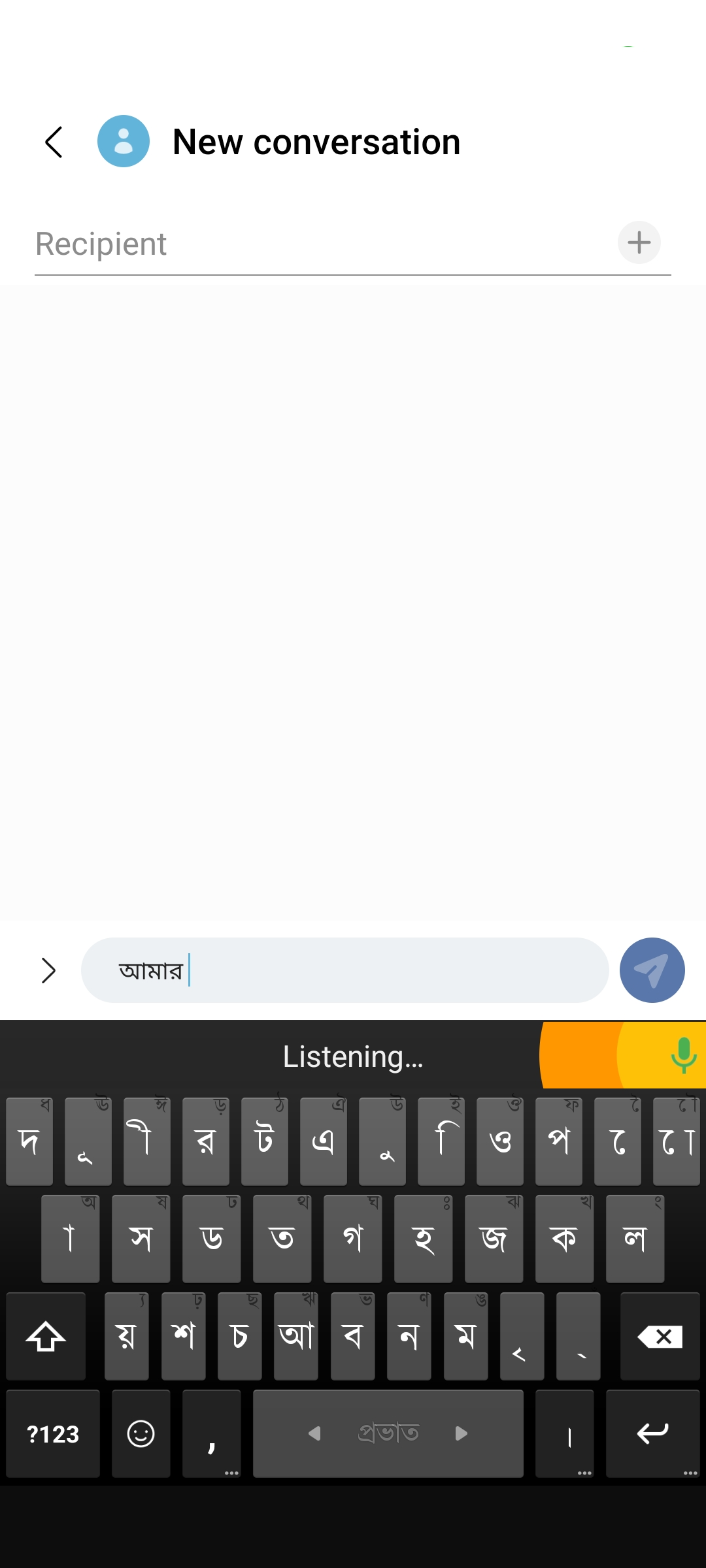Expand attachment options chevron beside message box
706x1568 pixels.
point(48,970)
